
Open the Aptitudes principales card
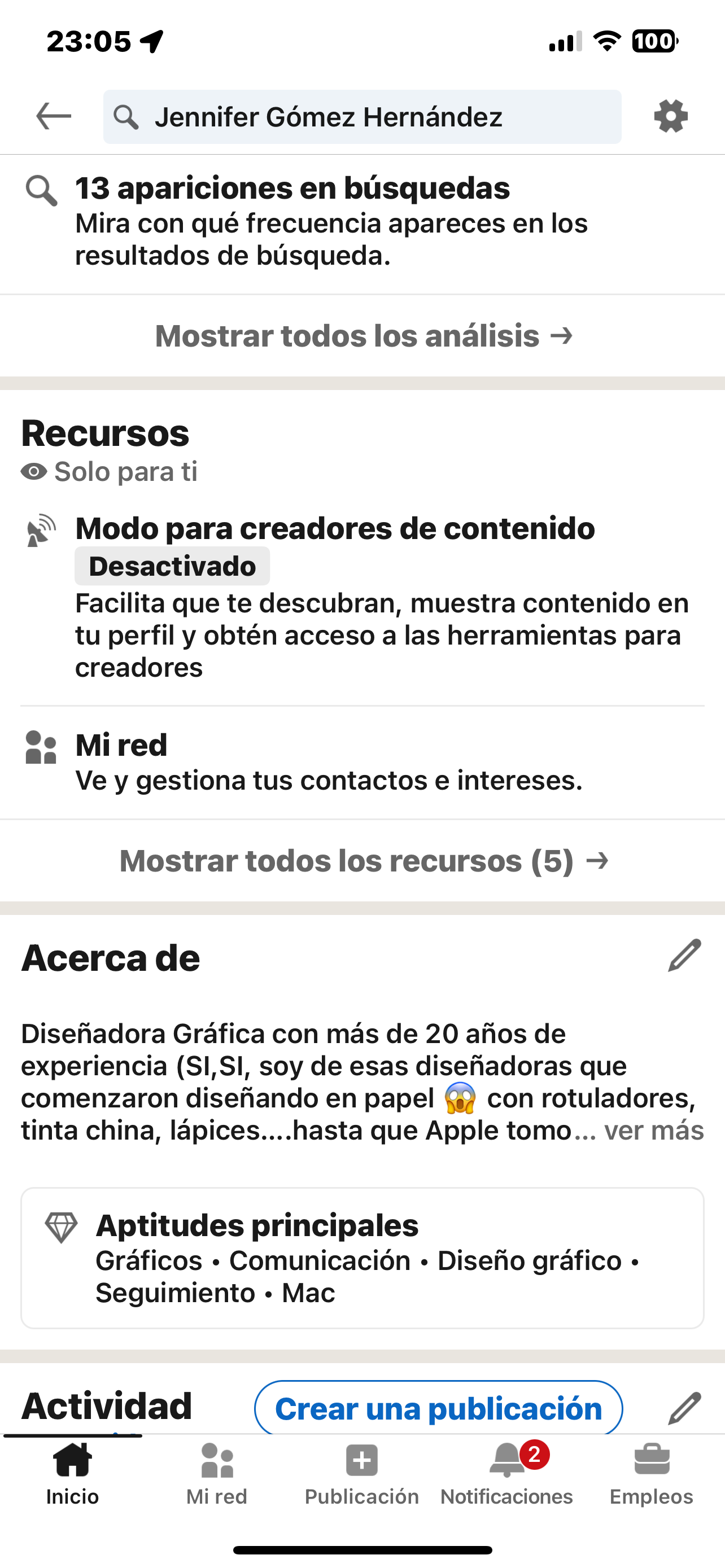362,1258
